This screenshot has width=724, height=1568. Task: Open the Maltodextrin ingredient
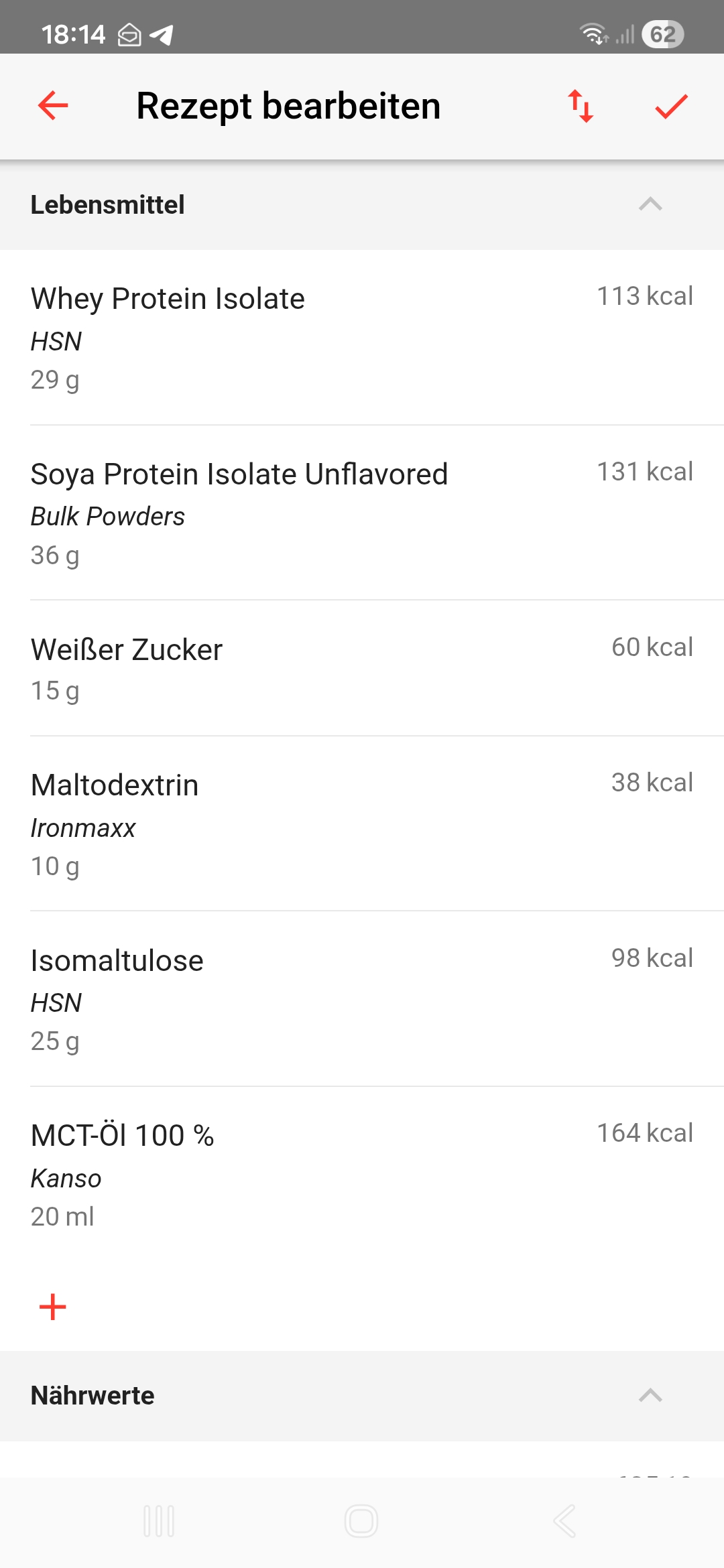pyautogui.click(x=362, y=824)
